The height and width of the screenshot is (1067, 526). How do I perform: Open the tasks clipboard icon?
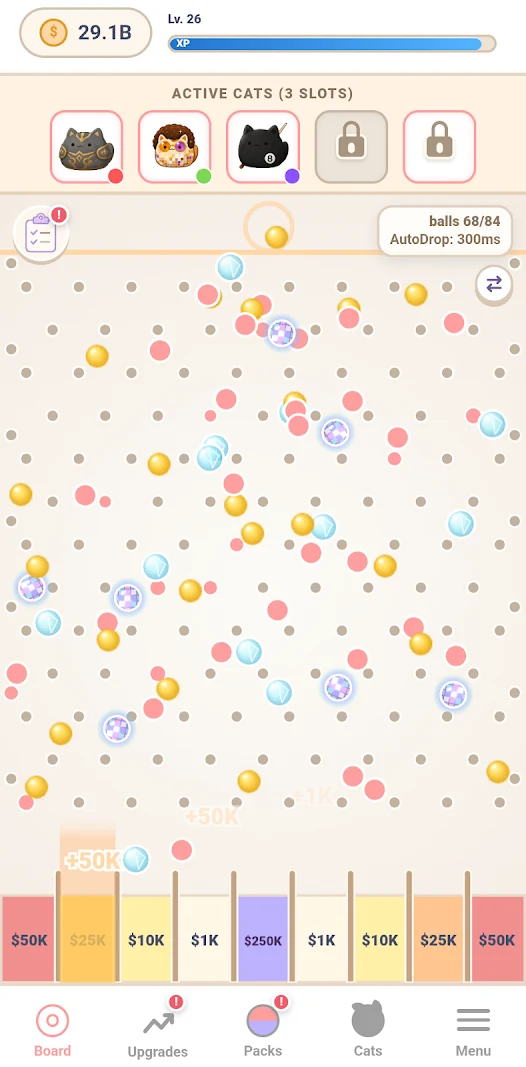41,235
